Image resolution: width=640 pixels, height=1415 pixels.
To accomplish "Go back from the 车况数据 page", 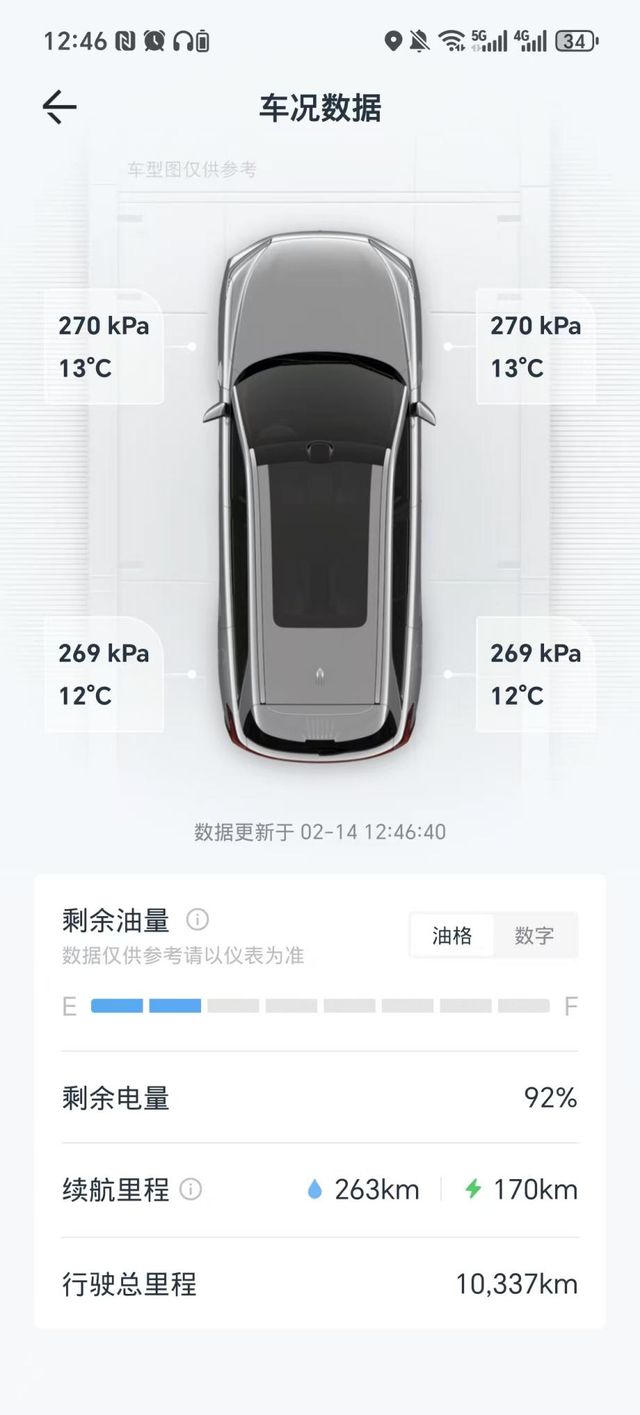I will click(x=59, y=107).
